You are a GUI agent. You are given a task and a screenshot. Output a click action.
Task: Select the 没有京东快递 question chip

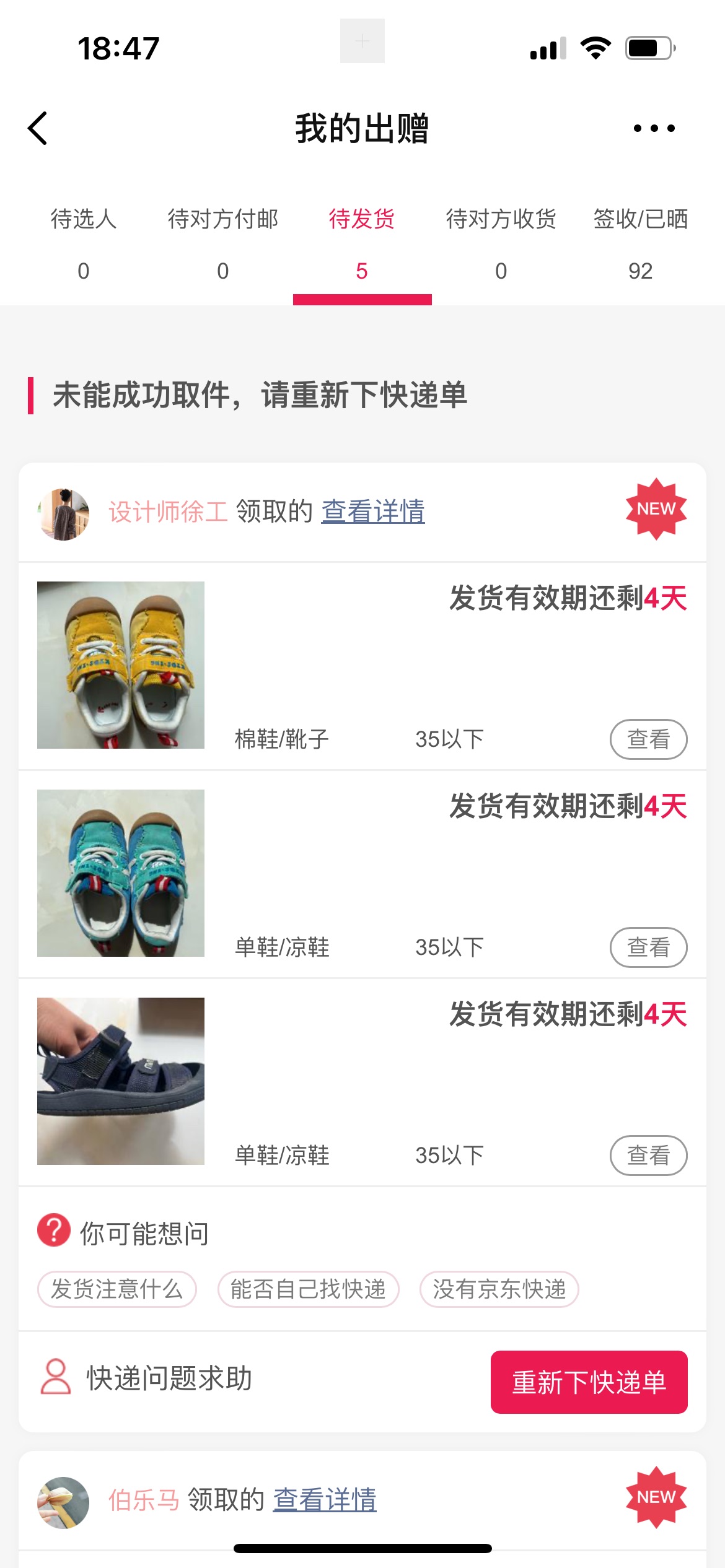coord(499,1289)
